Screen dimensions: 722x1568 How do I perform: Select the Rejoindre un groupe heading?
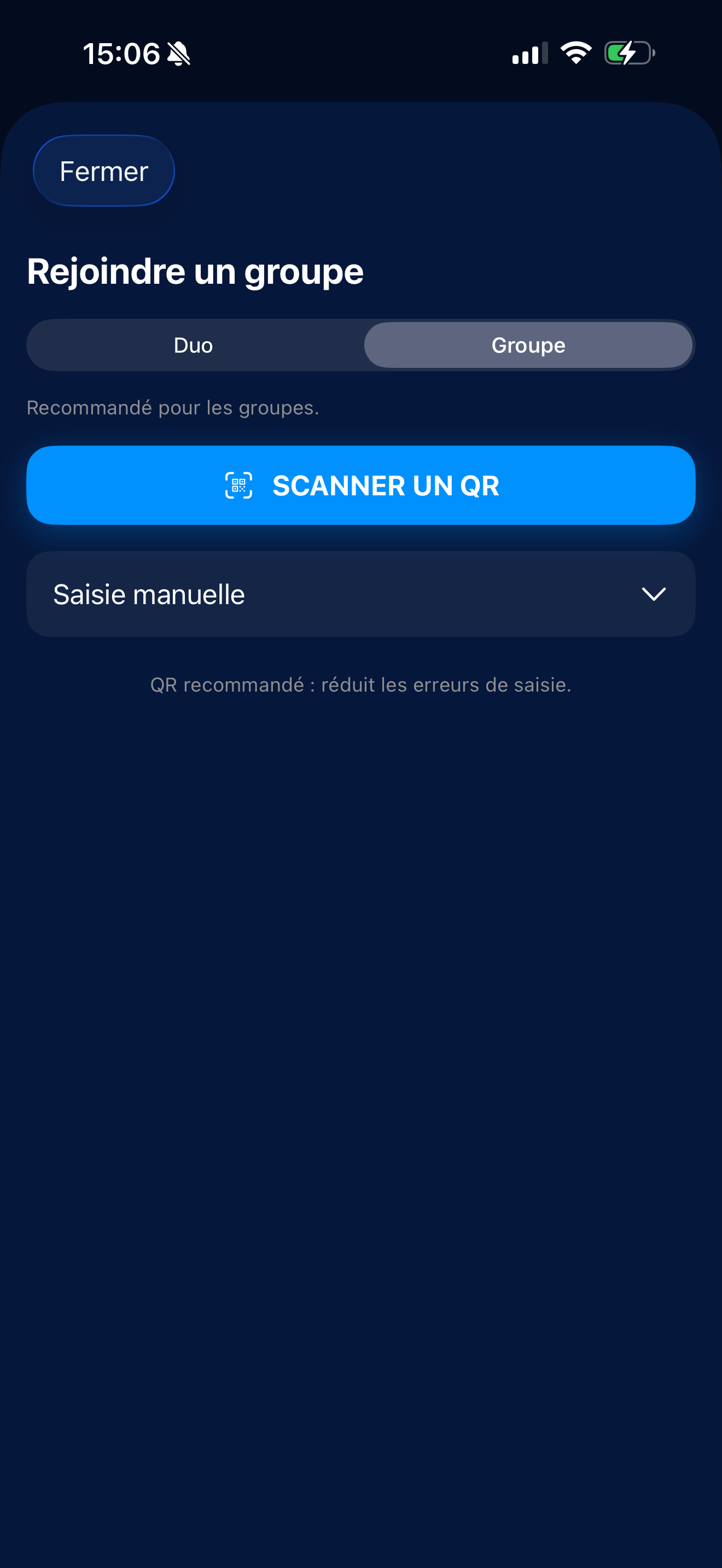[194, 272]
